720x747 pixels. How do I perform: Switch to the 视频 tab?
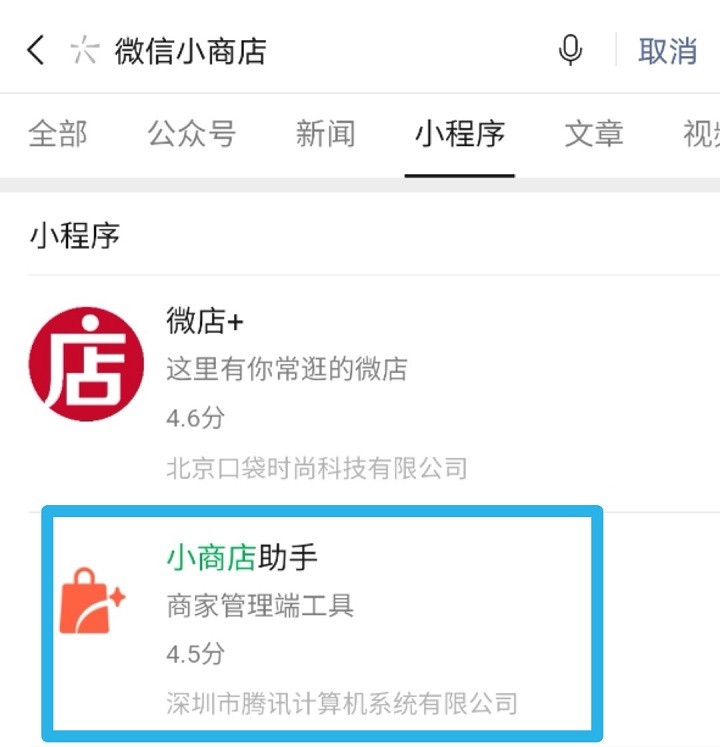tap(700, 134)
